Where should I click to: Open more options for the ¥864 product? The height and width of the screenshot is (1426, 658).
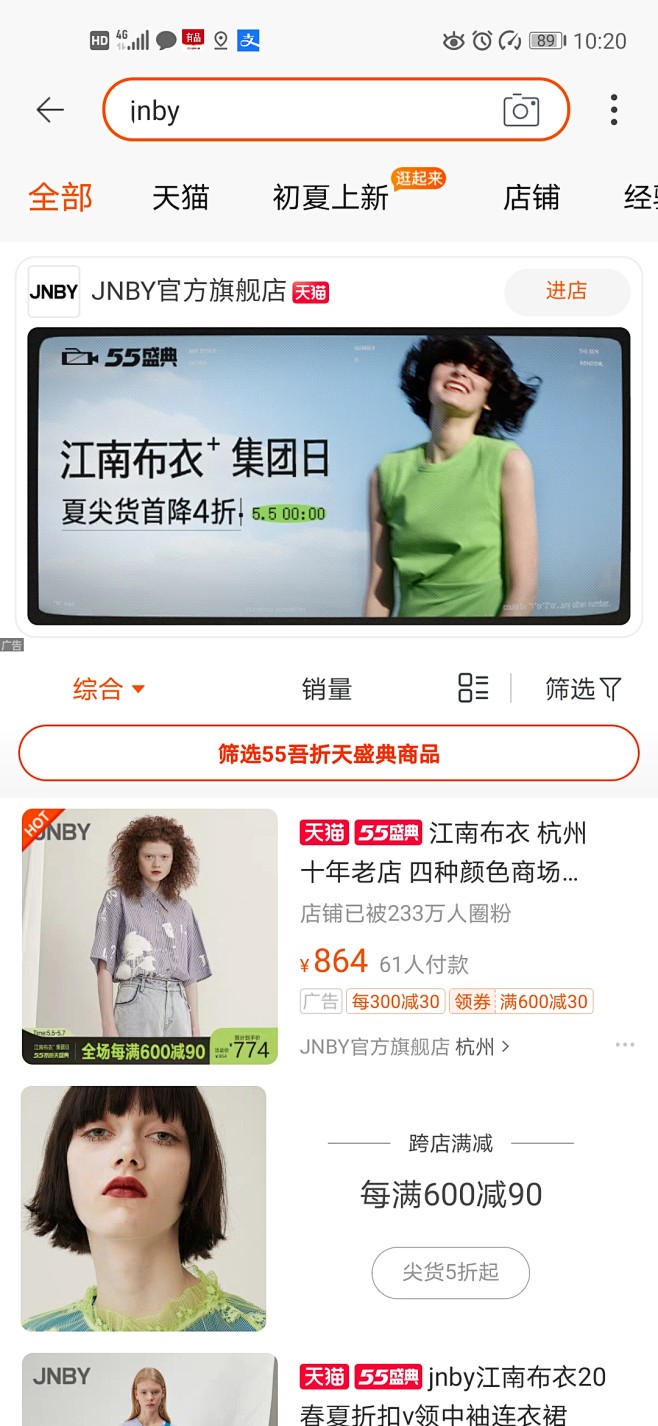[x=625, y=1045]
